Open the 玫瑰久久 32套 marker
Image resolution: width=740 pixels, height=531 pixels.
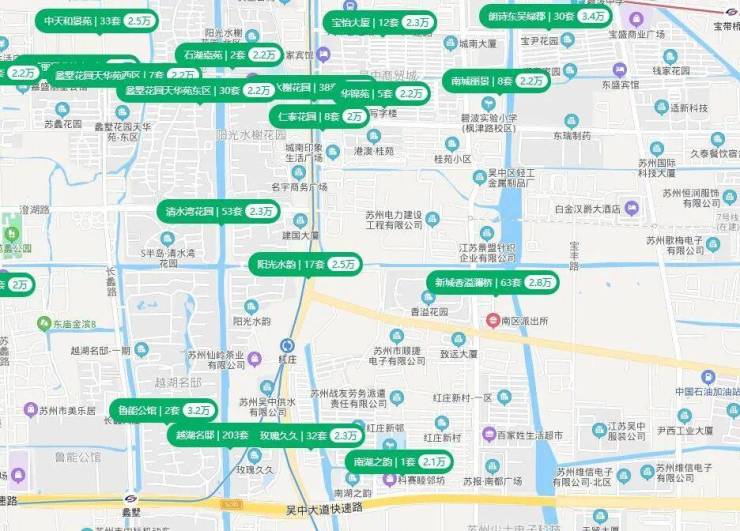[308, 436]
